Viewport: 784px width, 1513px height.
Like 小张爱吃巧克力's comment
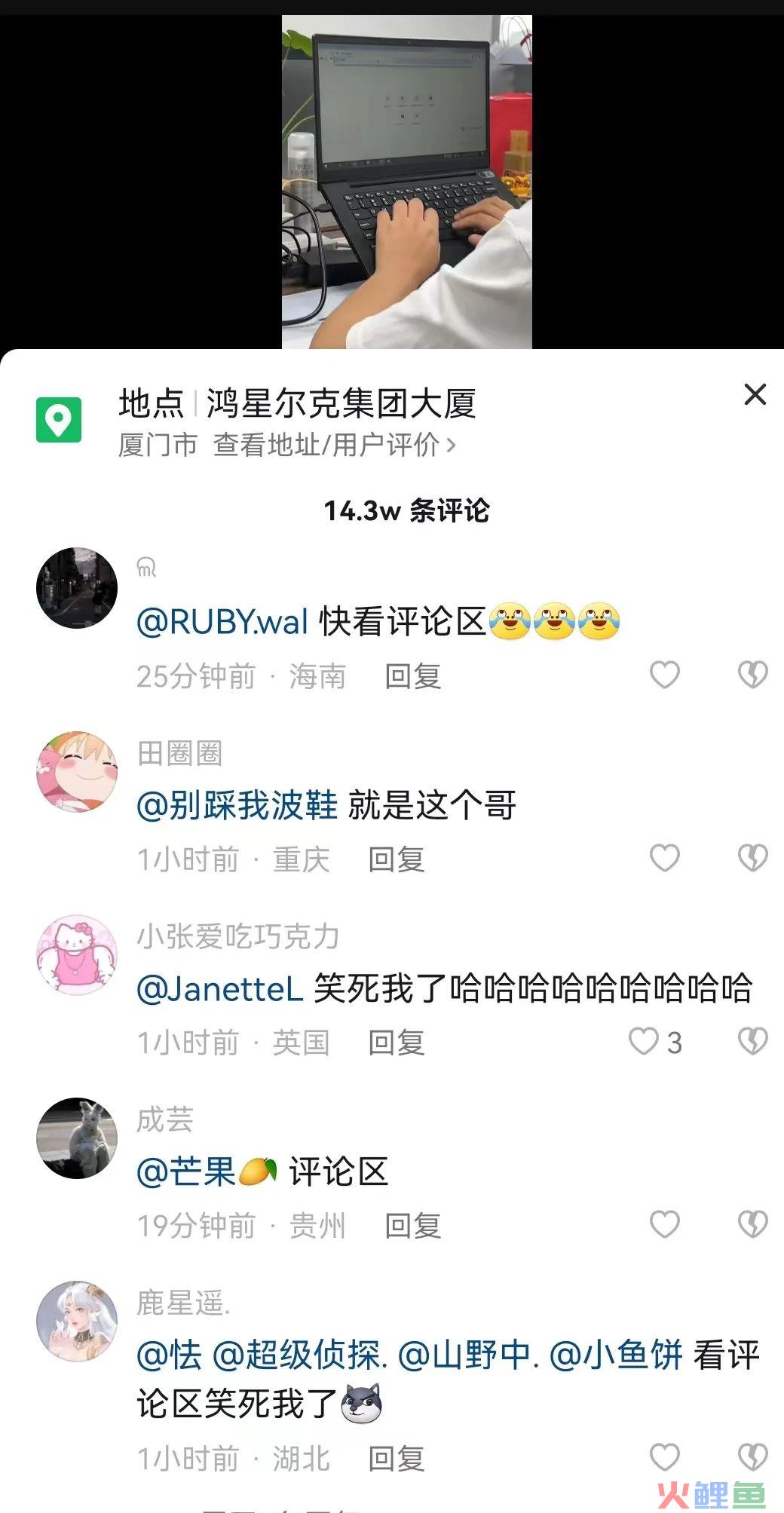pos(644,1042)
